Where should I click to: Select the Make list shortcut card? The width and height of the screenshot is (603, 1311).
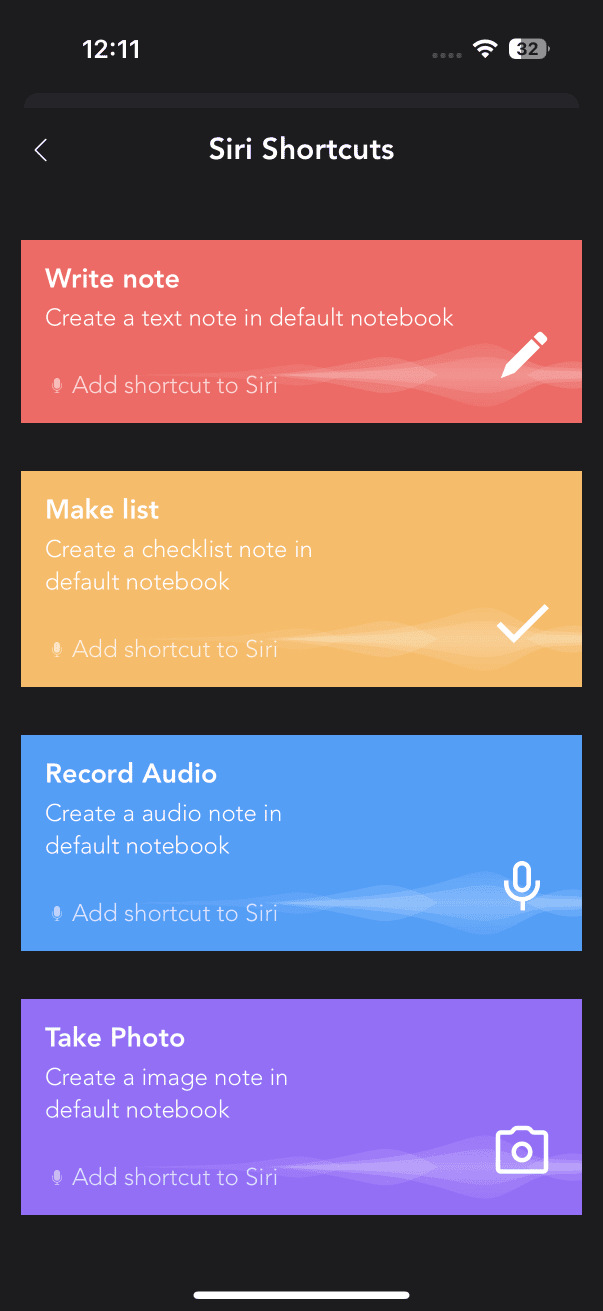point(301,578)
